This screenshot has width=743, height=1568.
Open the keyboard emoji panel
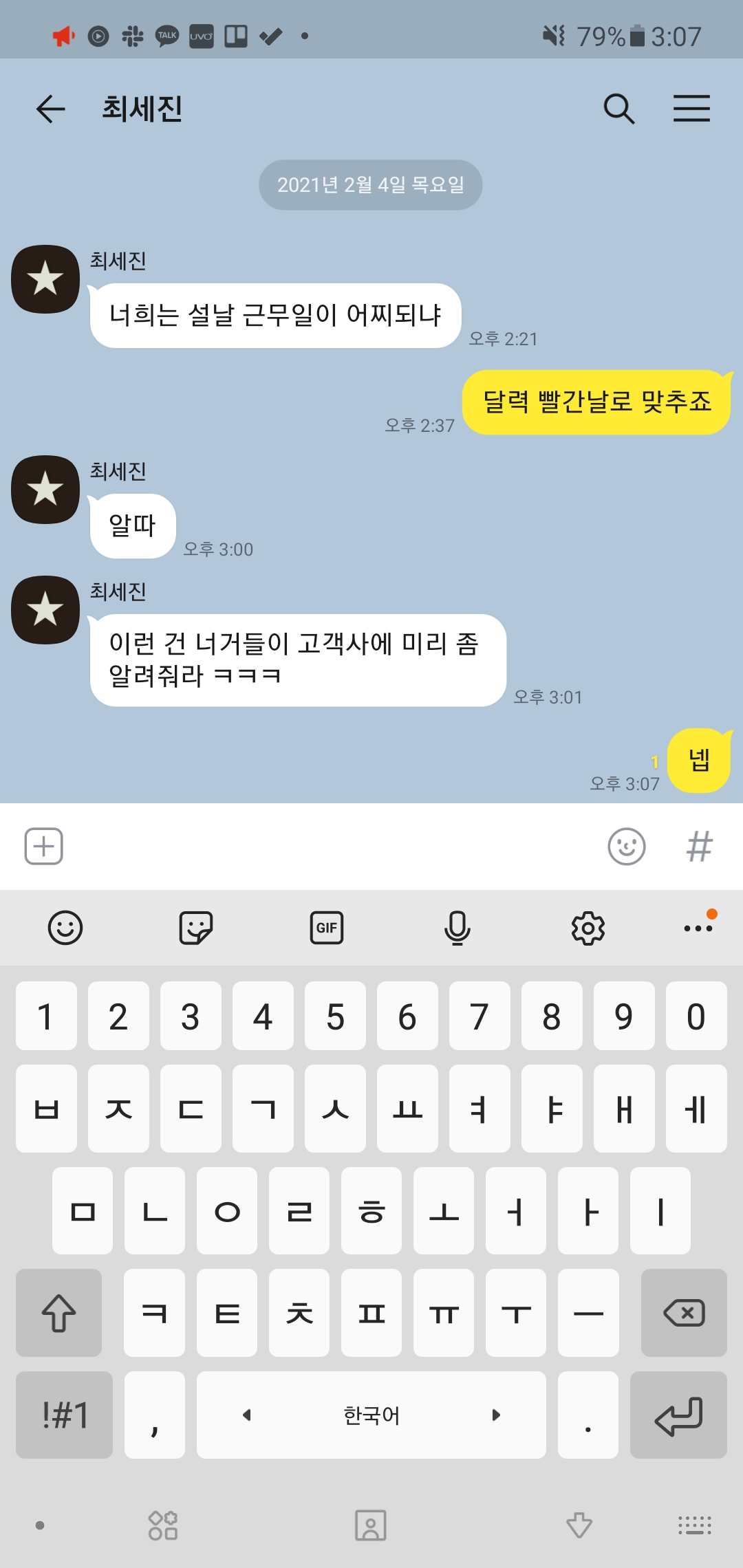tap(65, 928)
